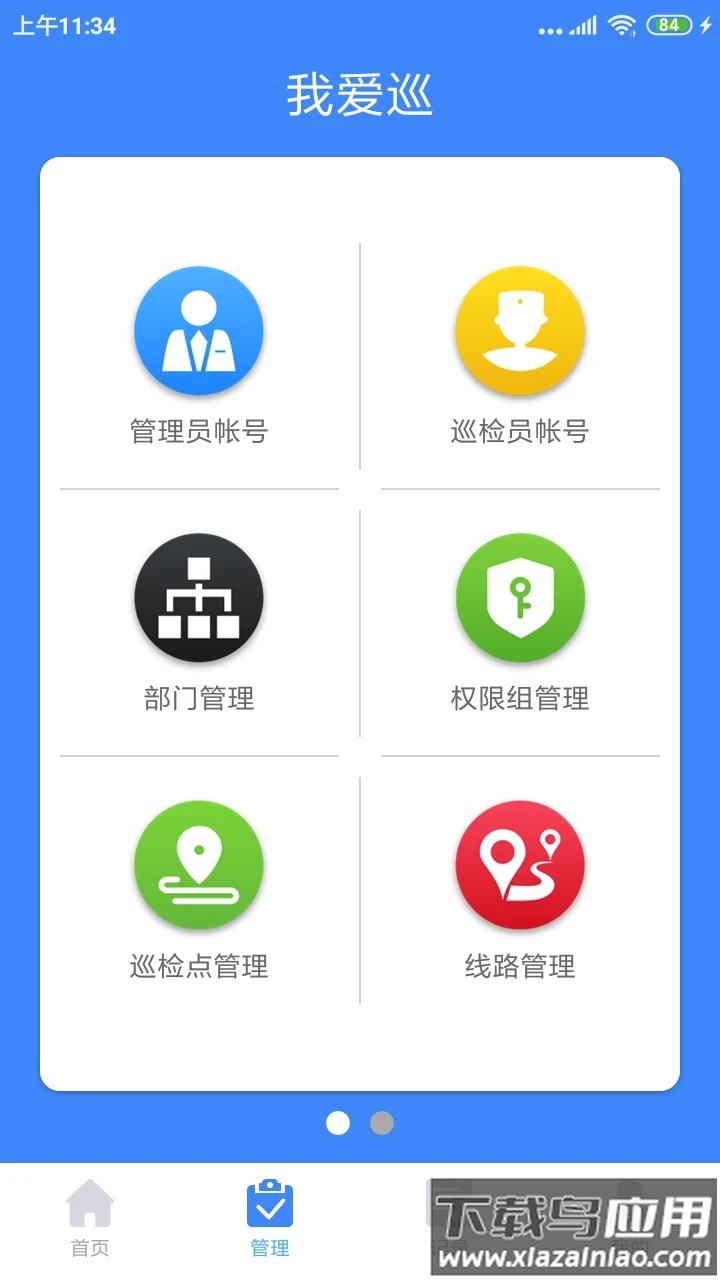Click the green shield key icon
The height and width of the screenshot is (1280, 720).
click(519, 597)
